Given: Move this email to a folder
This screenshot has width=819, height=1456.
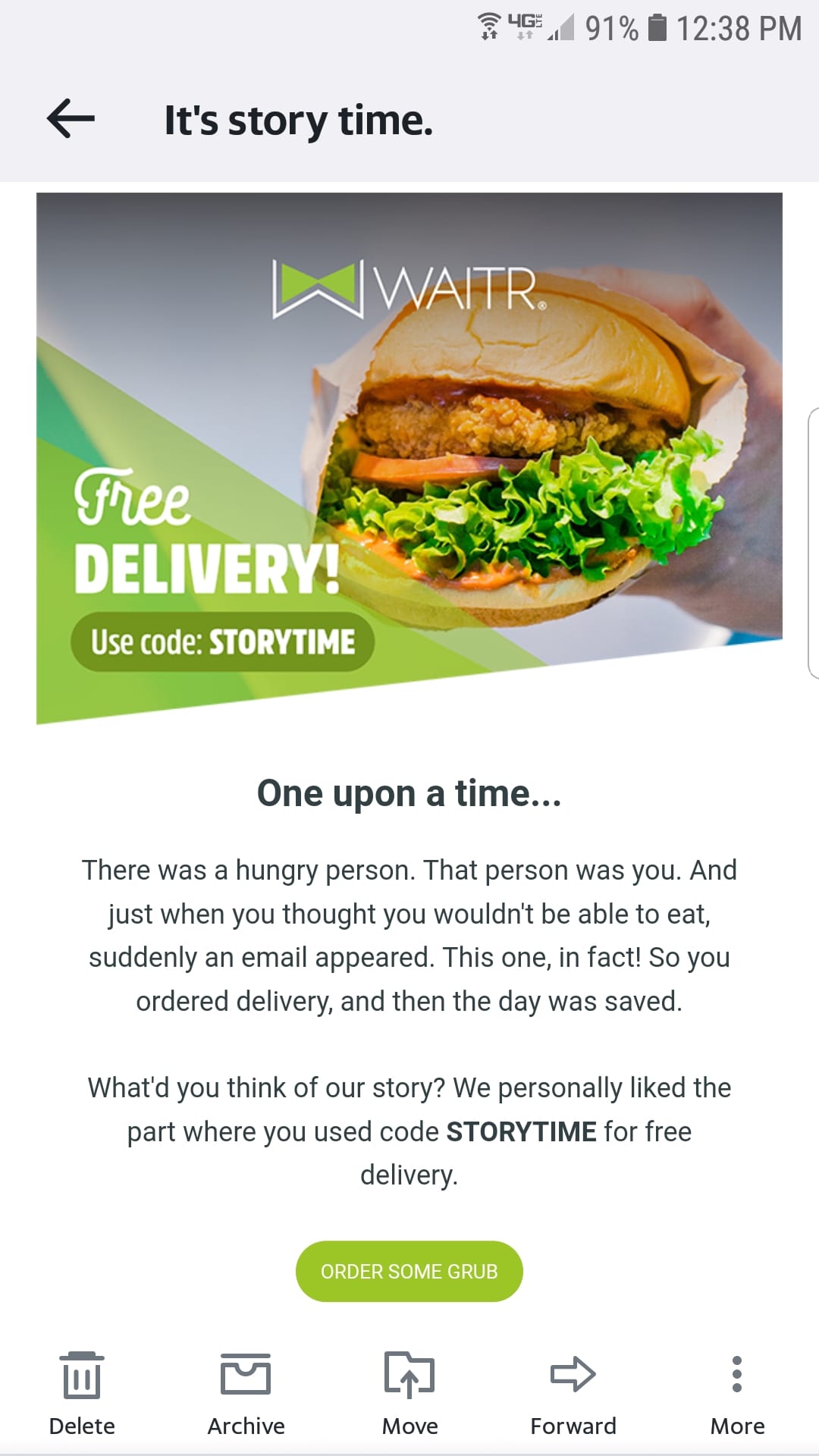Looking at the screenshot, I should pyautogui.click(x=409, y=1394).
